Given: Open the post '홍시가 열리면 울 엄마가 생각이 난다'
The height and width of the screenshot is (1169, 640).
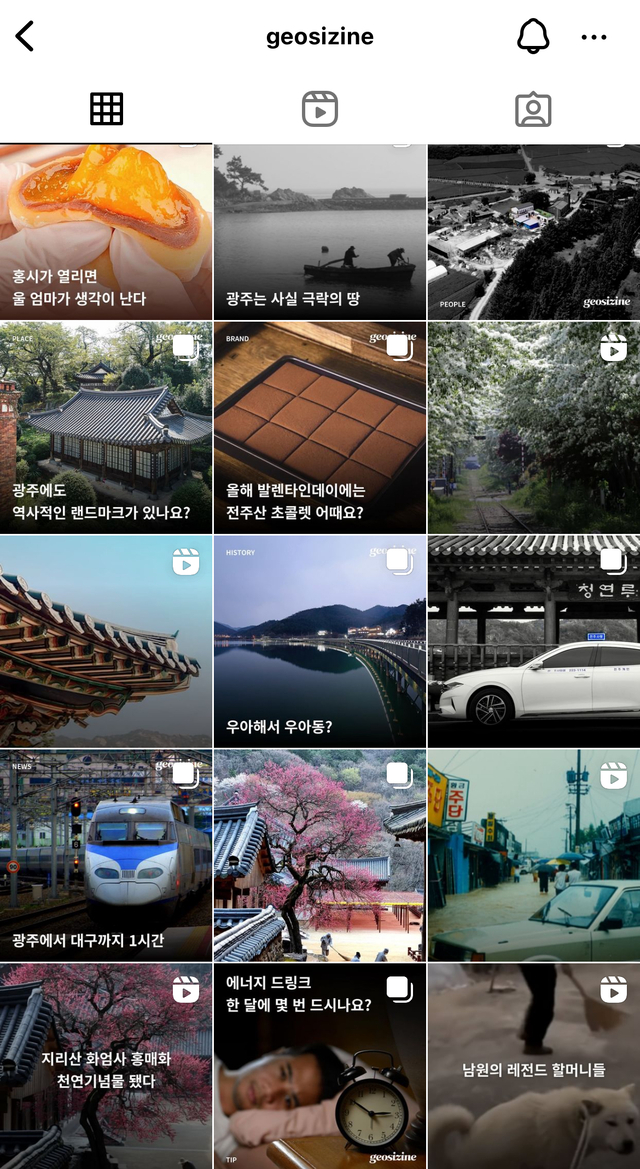Looking at the screenshot, I should point(106,232).
